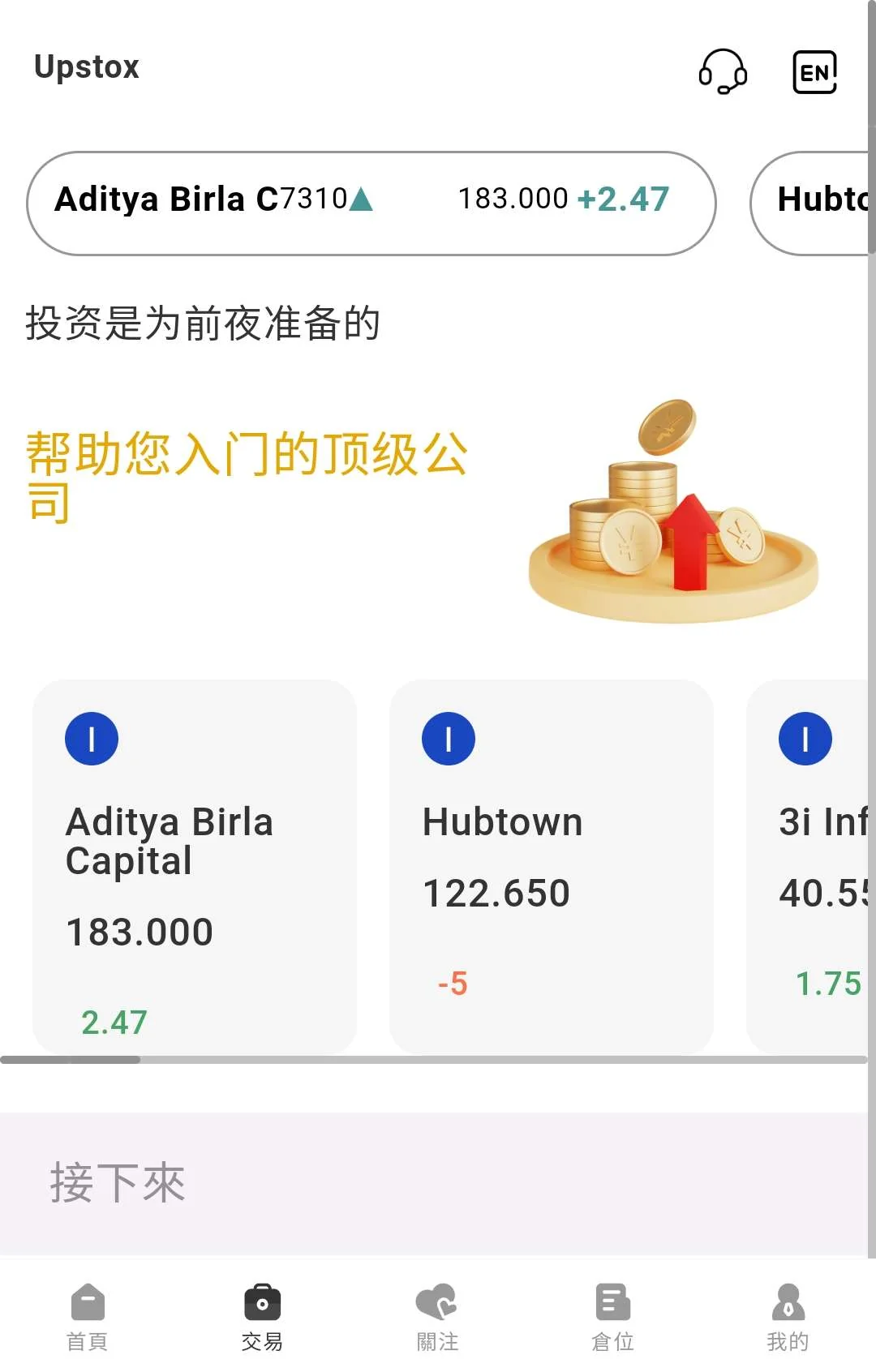Viewport: 876px width, 1372px height.
Task: Open Hubtown stock card
Action: pyautogui.click(x=551, y=866)
